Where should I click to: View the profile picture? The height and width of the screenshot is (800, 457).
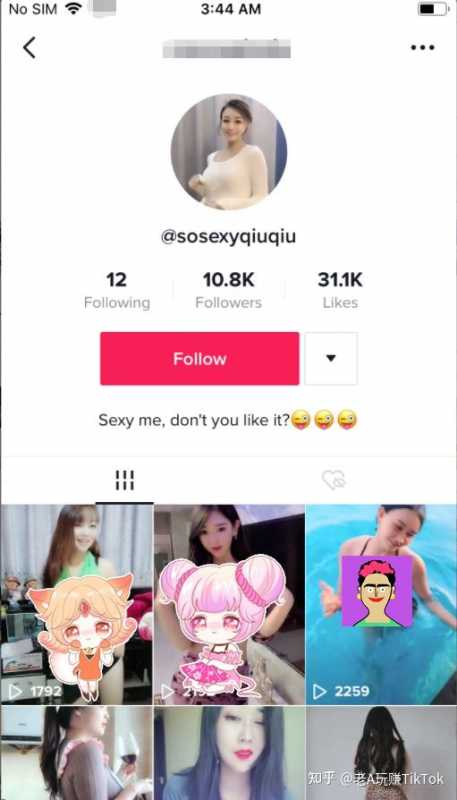coord(228,152)
